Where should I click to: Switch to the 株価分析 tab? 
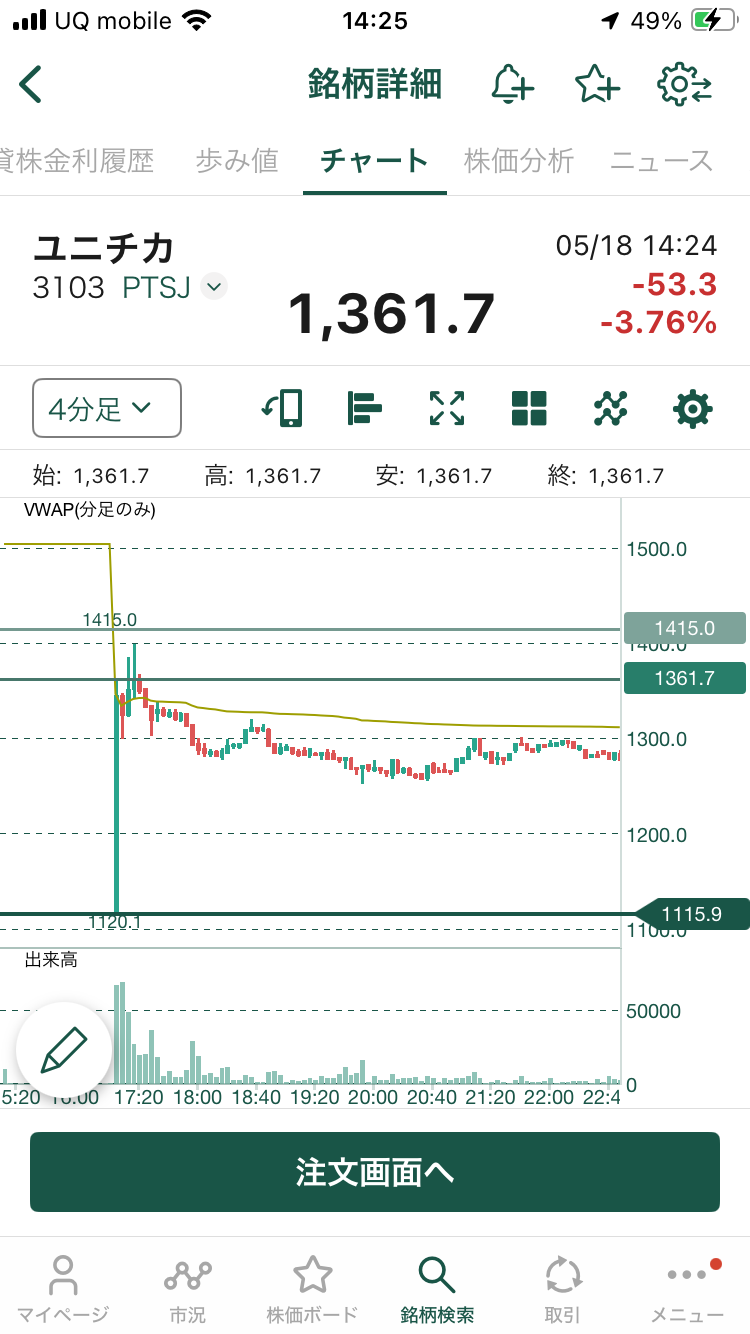point(519,160)
